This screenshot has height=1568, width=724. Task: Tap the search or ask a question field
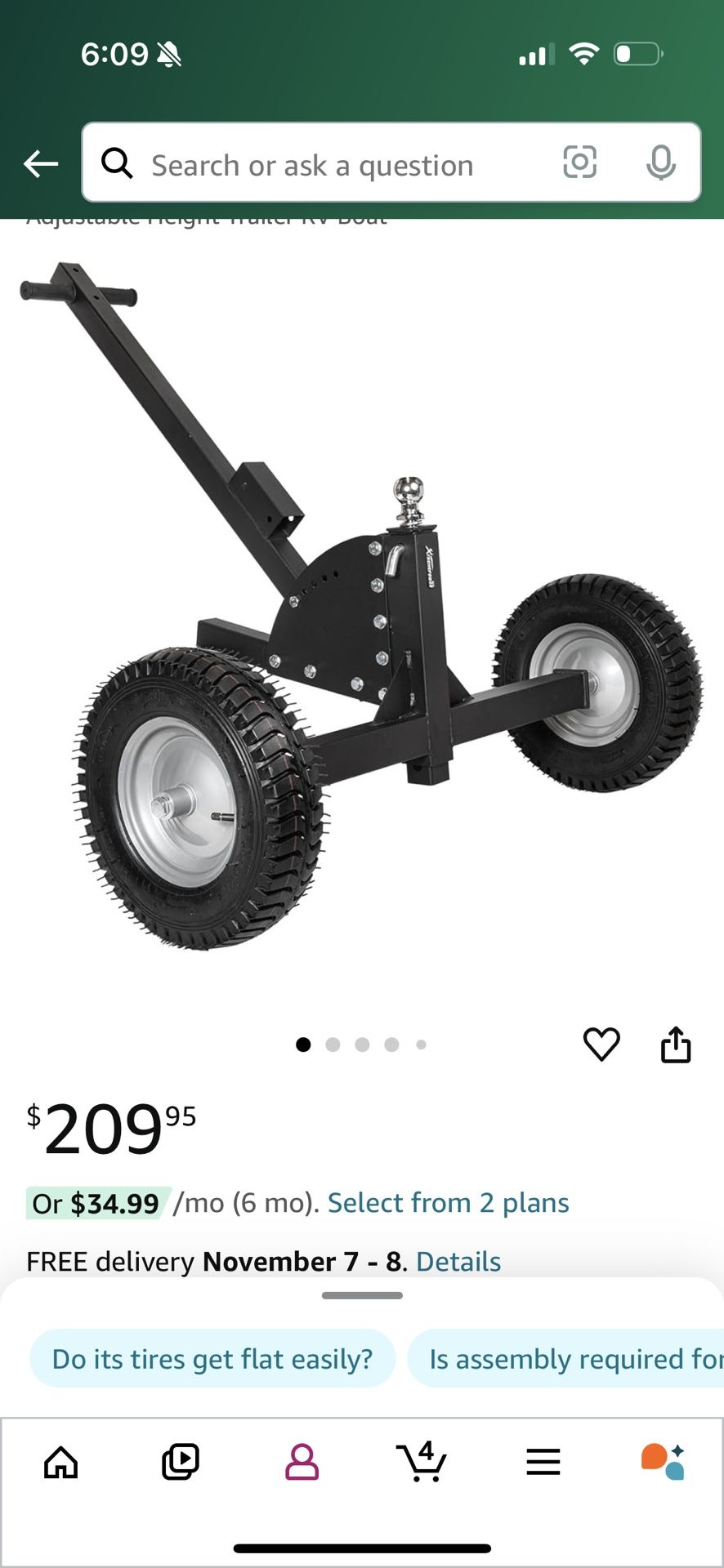[x=327, y=165]
